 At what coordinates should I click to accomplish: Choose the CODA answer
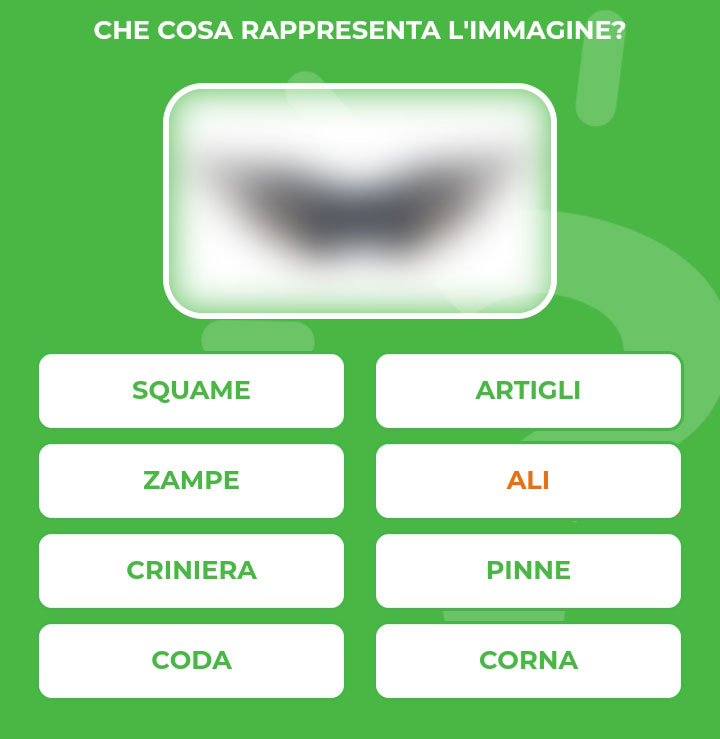191,661
